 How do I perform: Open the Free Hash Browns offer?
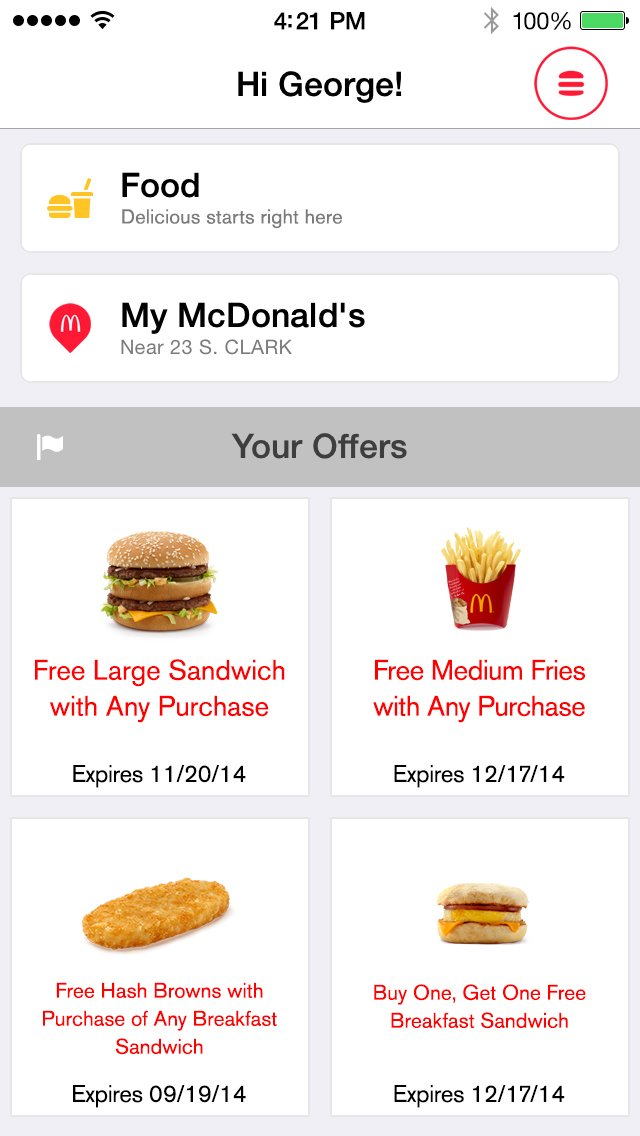coord(160,967)
